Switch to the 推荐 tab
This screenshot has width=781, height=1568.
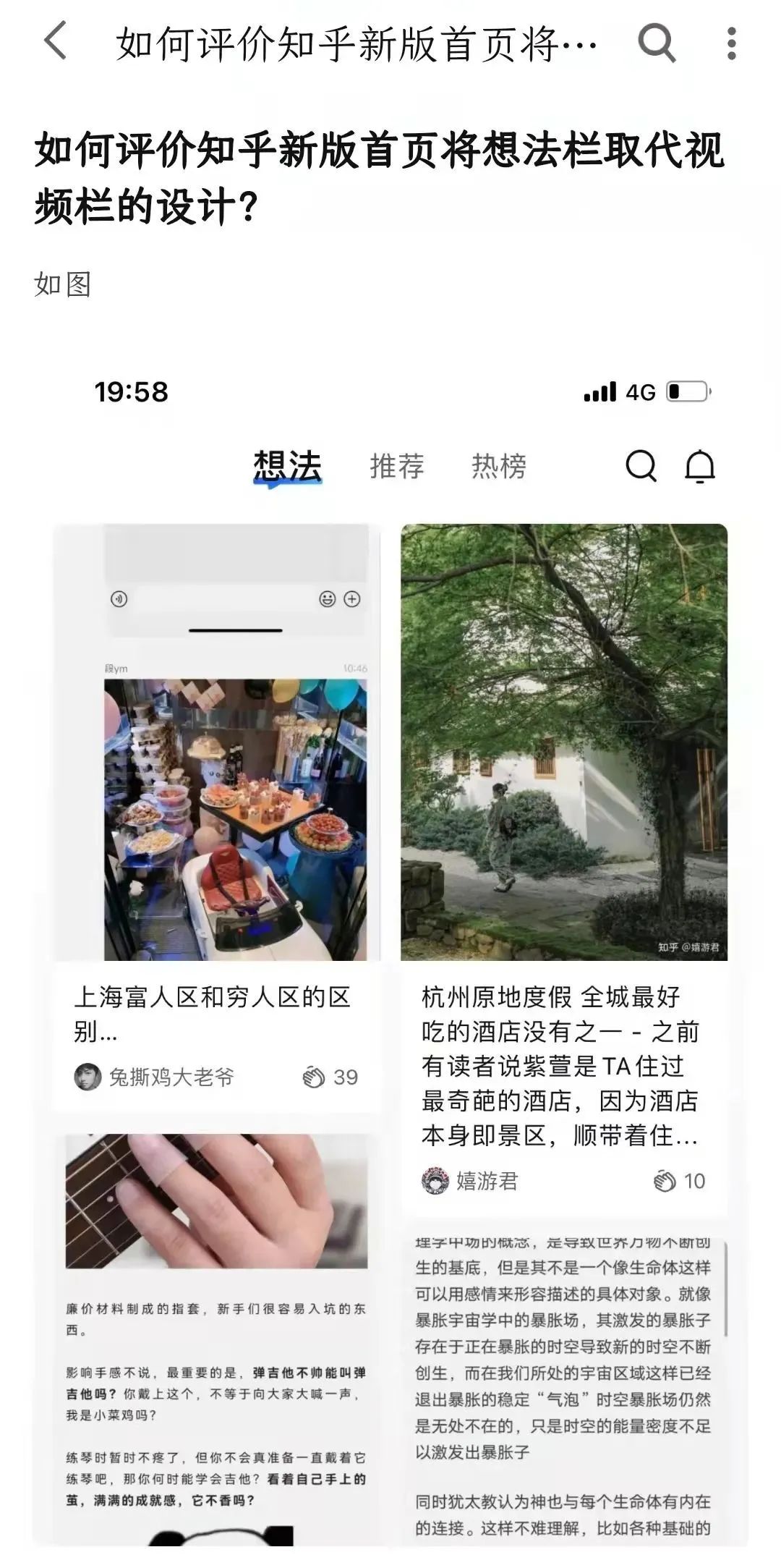click(x=398, y=466)
